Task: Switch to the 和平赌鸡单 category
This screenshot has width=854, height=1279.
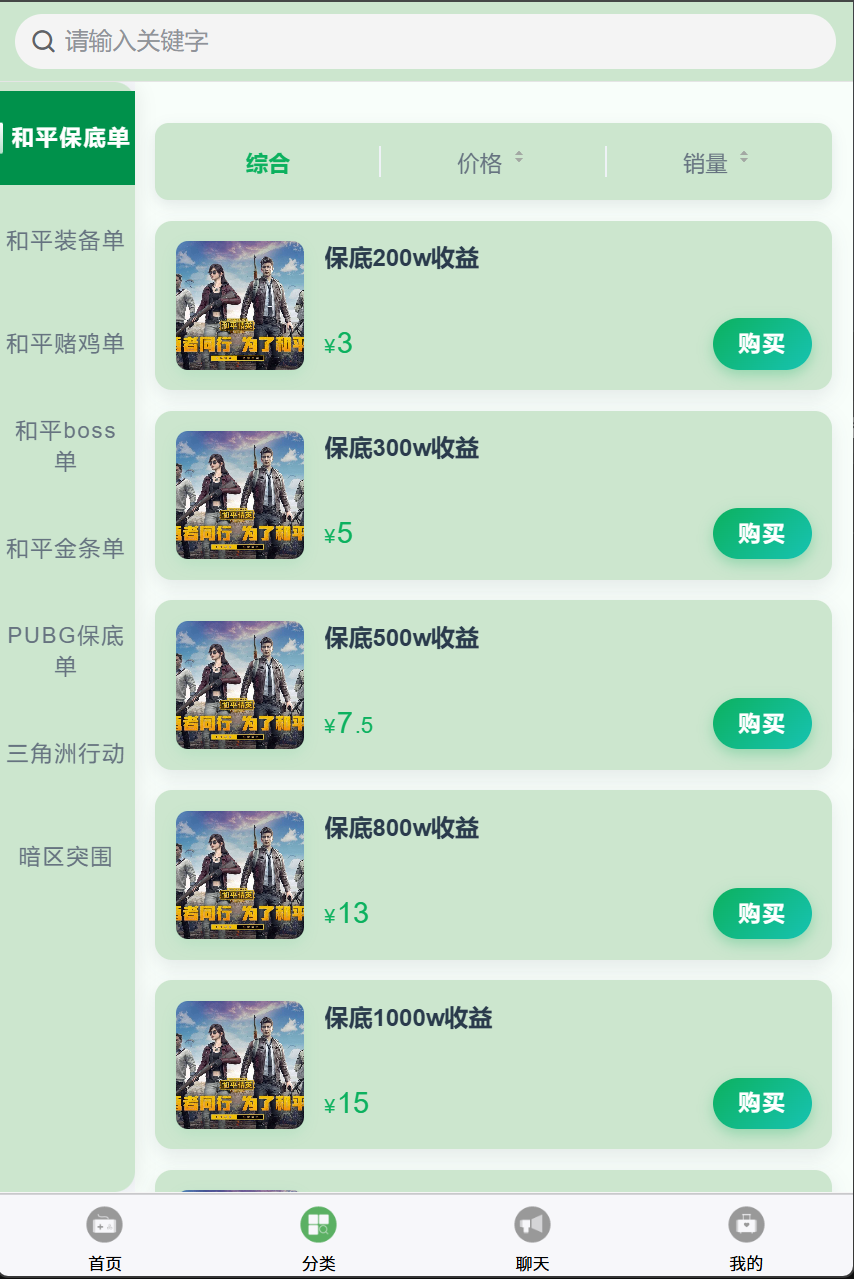Action: point(66,344)
